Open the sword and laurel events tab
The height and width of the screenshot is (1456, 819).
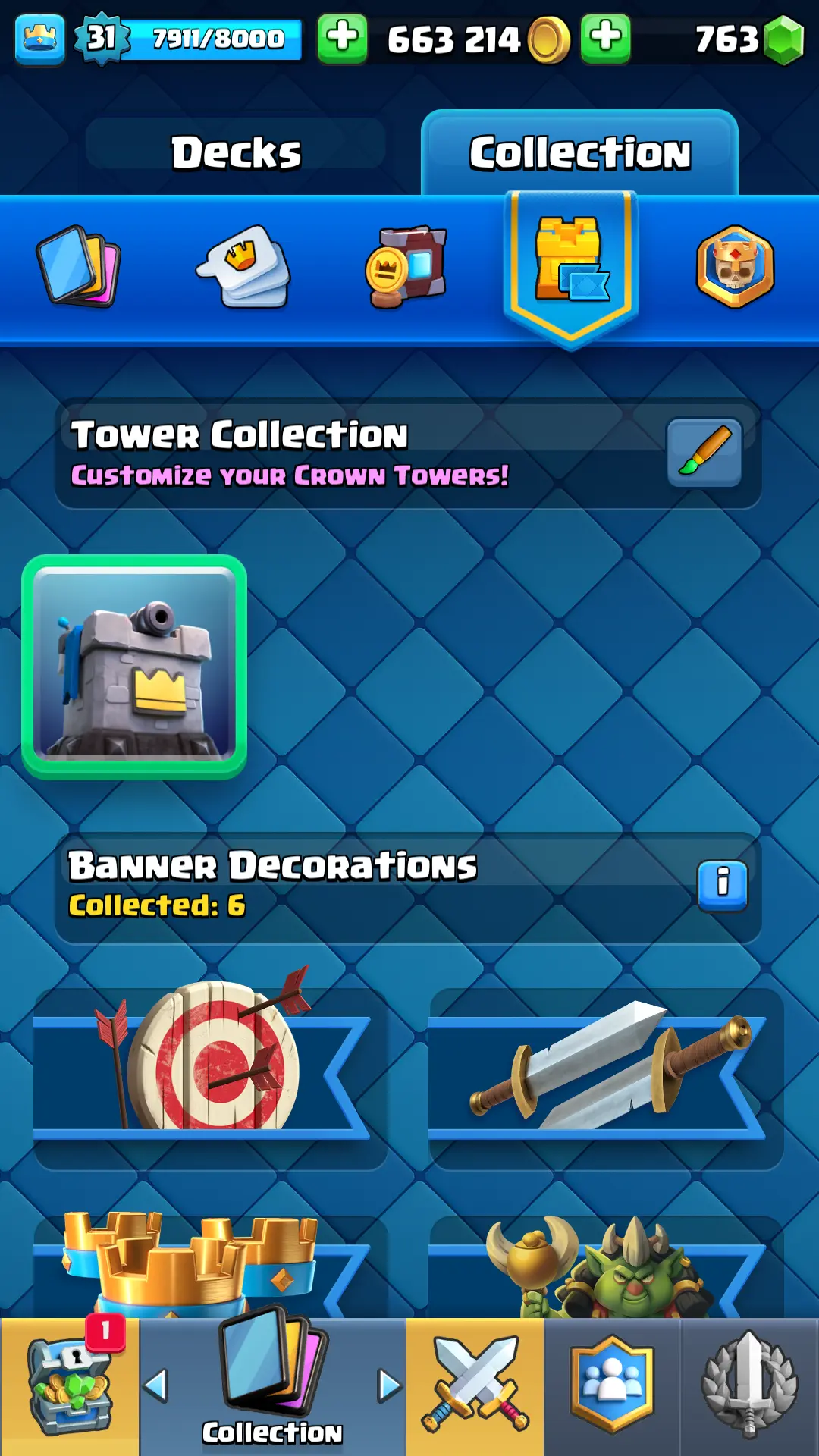[749, 1386]
